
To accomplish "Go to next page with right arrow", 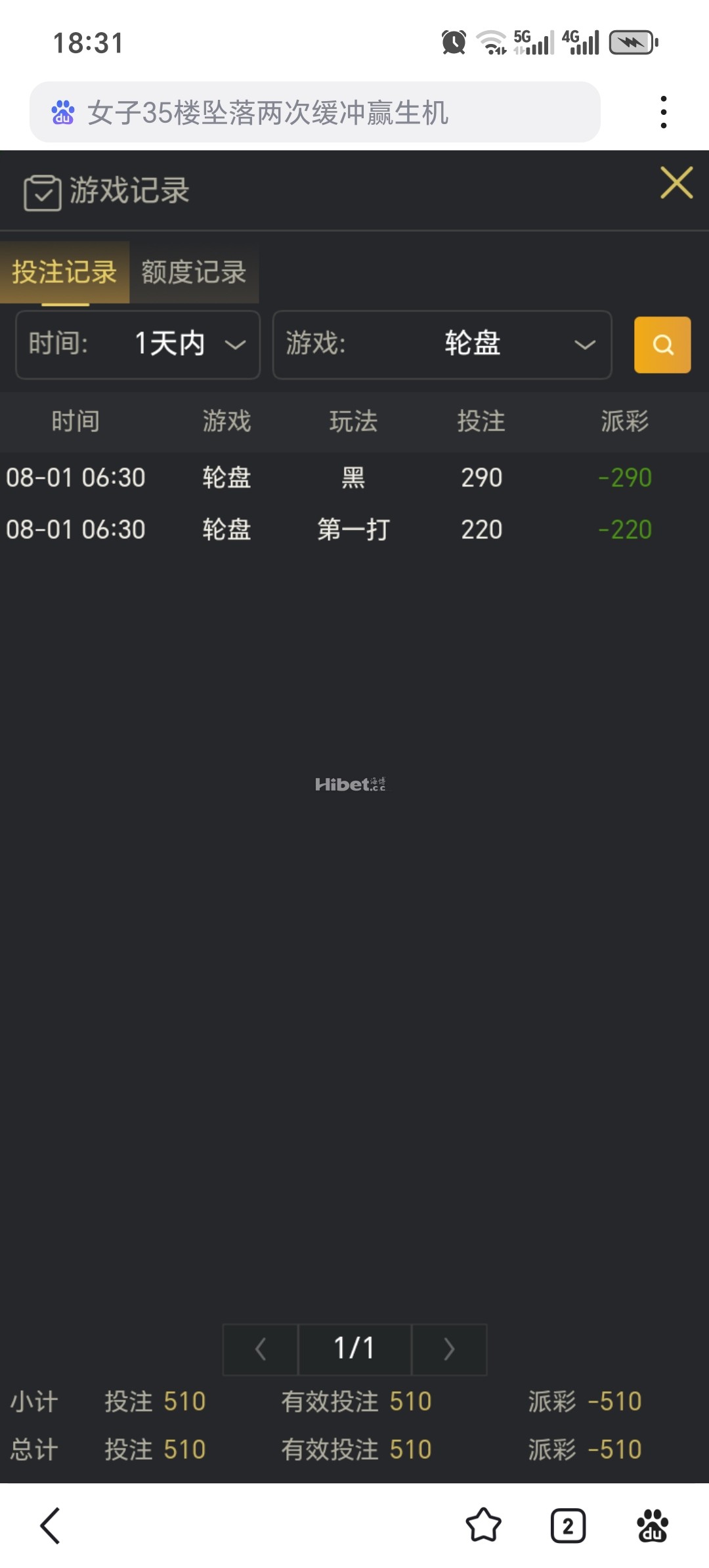I will (449, 1349).
